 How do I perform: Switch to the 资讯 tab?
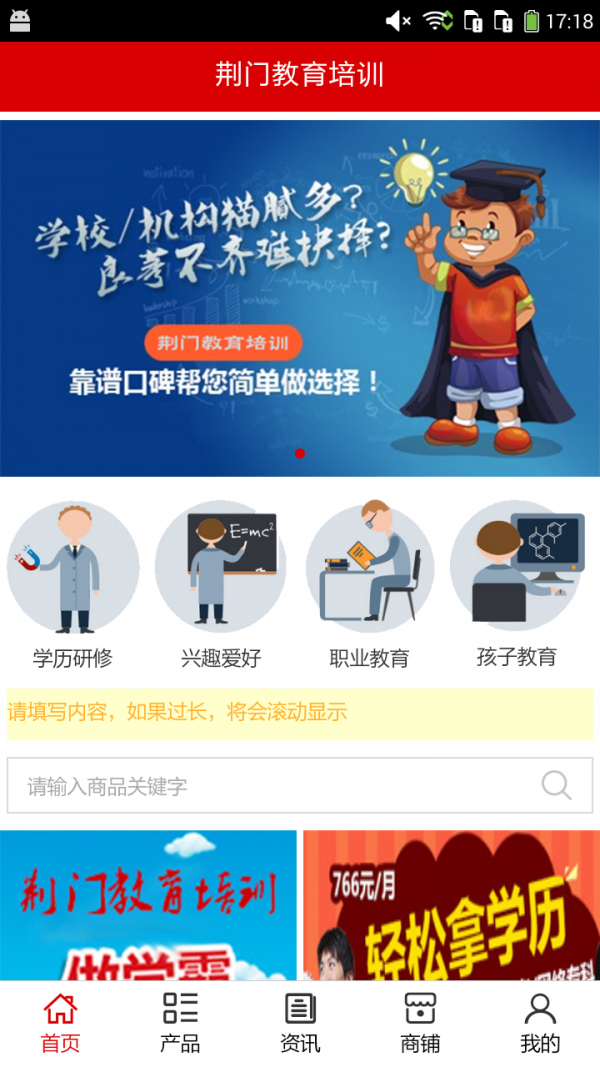pos(300,1023)
